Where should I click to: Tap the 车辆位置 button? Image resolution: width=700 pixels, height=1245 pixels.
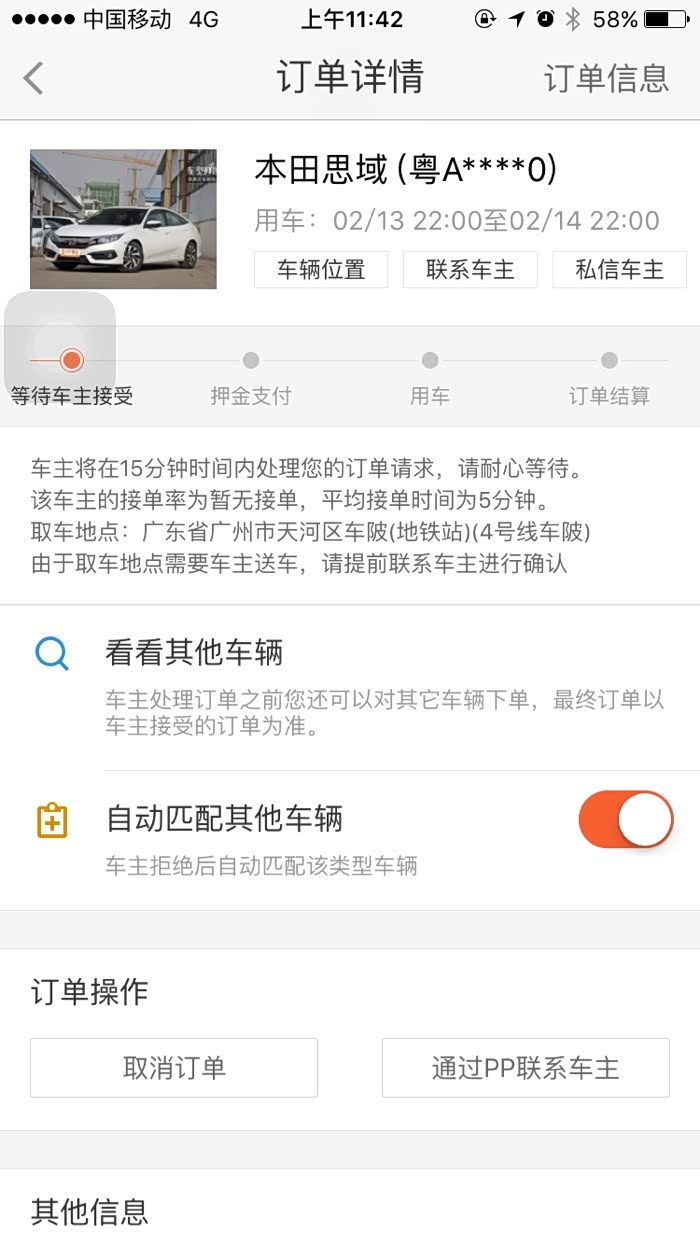321,269
